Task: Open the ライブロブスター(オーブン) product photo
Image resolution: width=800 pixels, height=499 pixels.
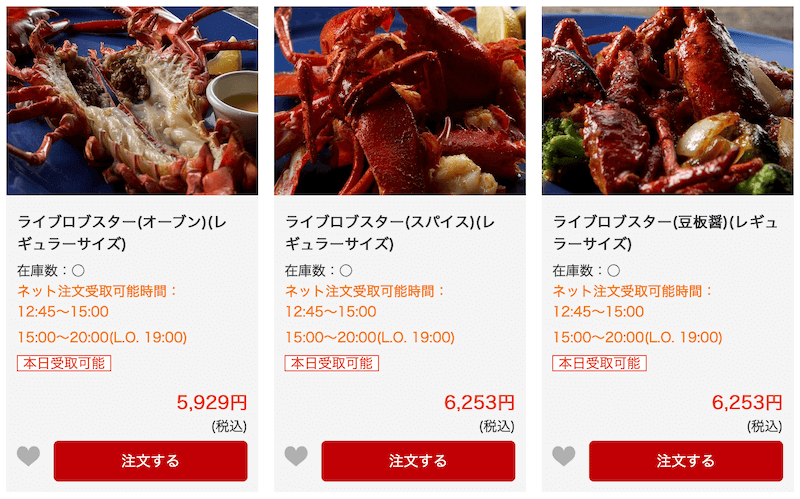Action: (x=132, y=101)
